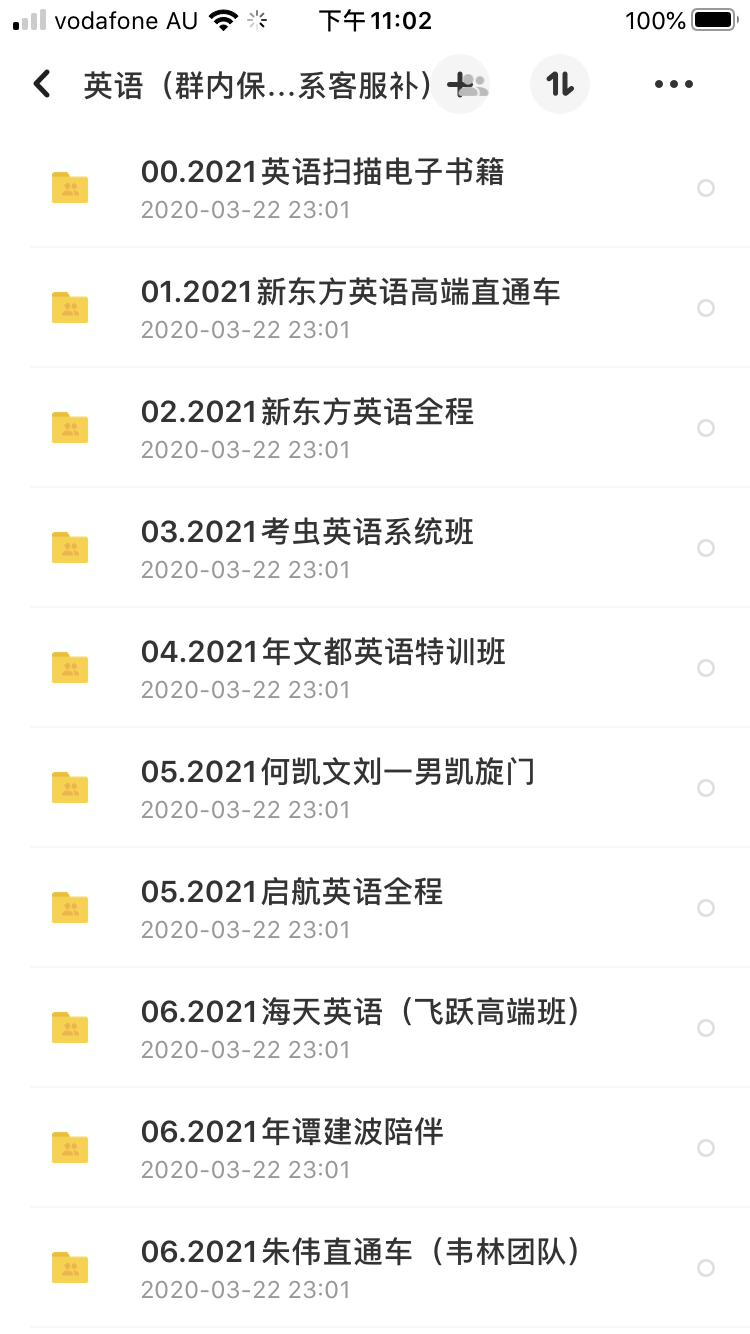Open the sort order options
The height and width of the screenshot is (1334, 750).
pos(560,84)
